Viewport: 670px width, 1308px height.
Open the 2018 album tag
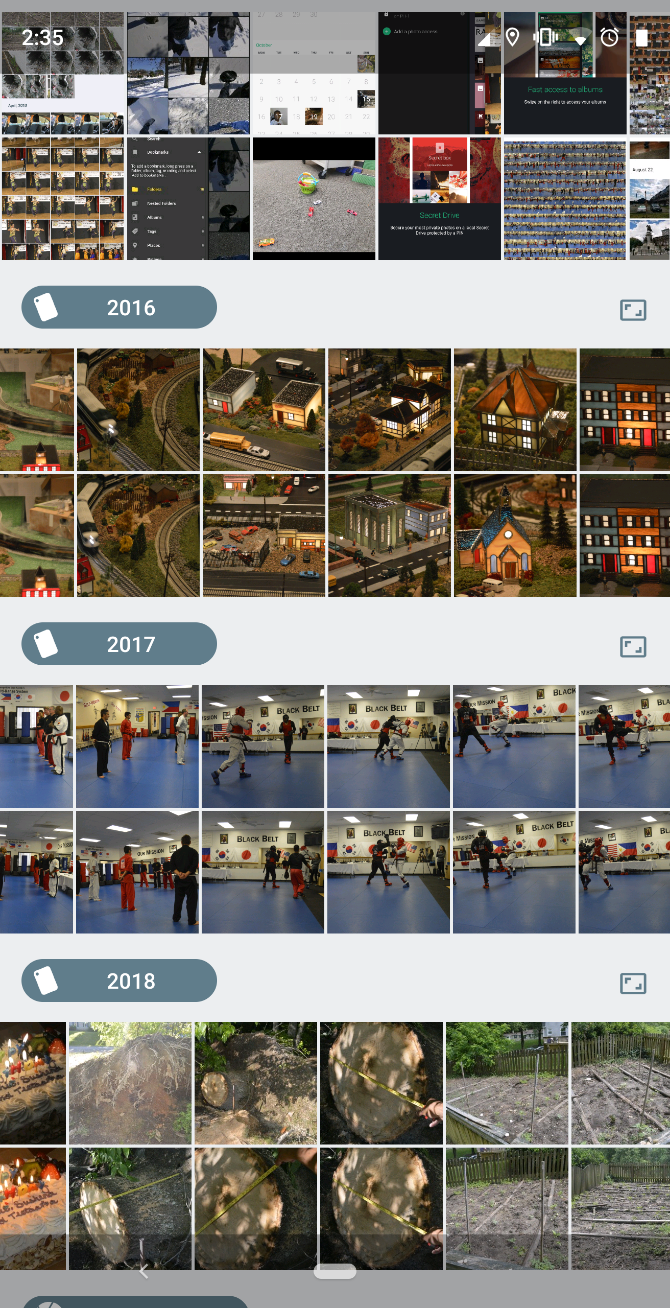click(x=119, y=981)
